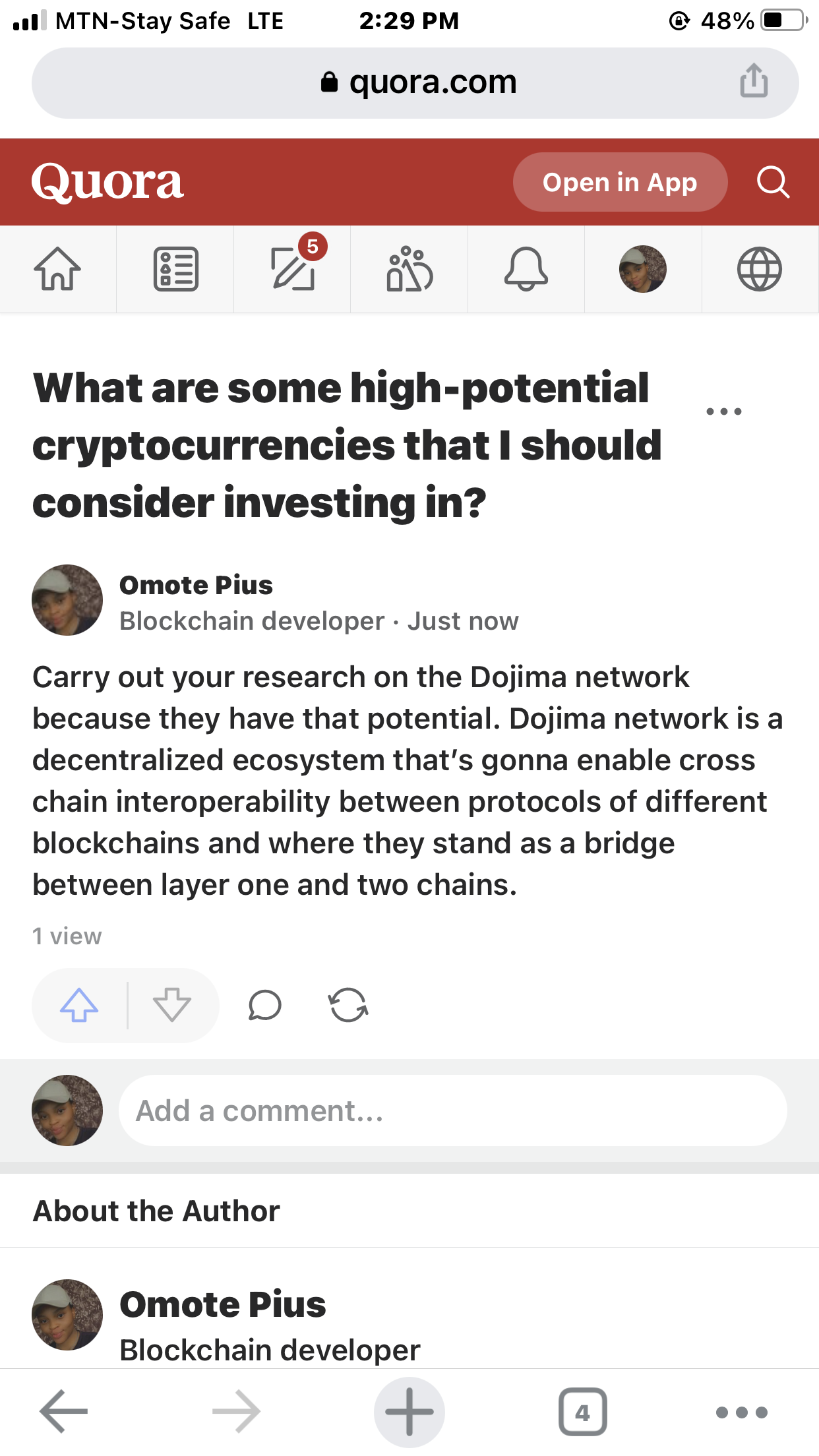Open Omote Pius's profile from answer header
Viewport: 819px width, 1456px height.
[196, 585]
